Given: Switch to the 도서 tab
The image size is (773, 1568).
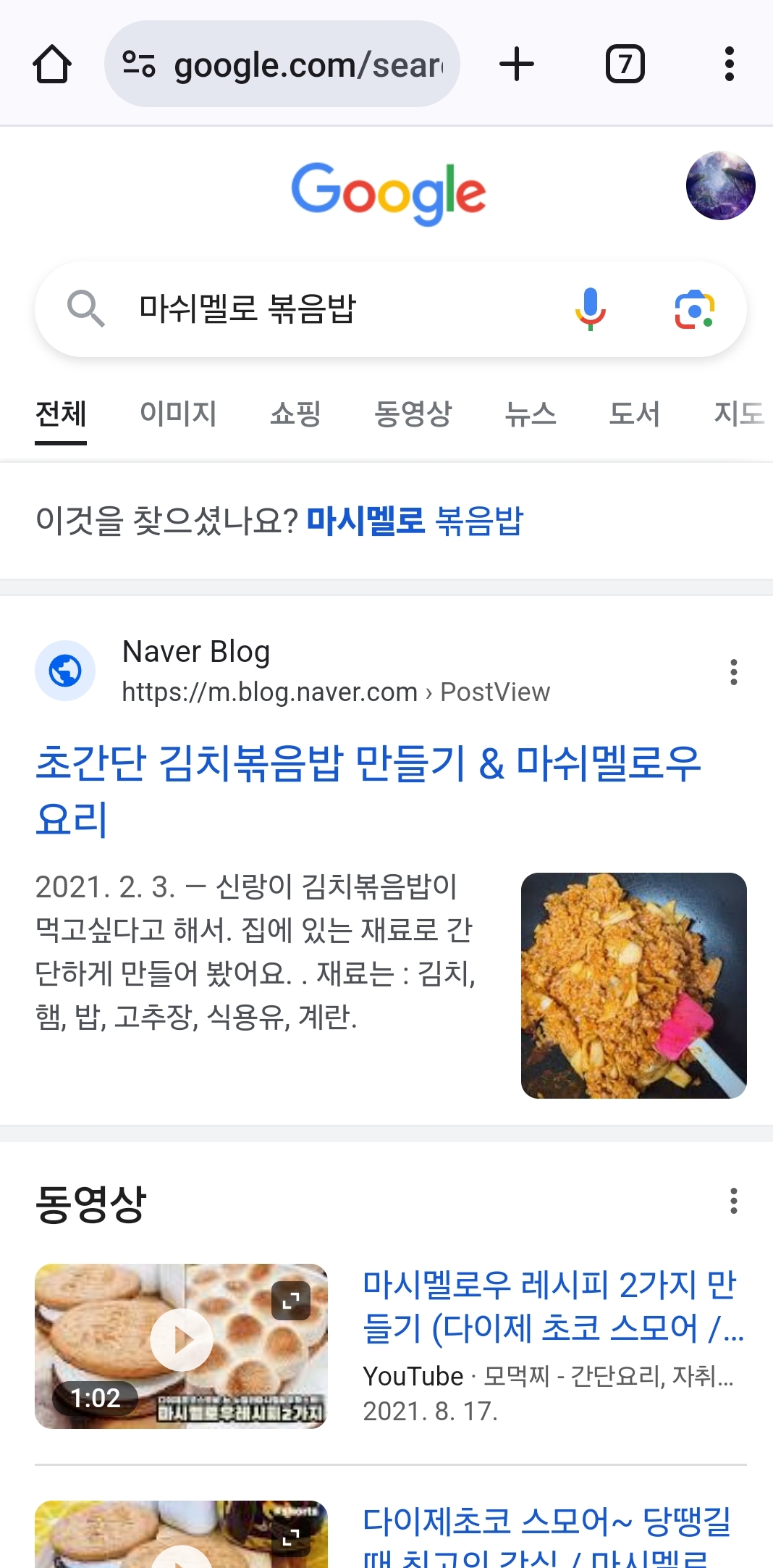Looking at the screenshot, I should [x=635, y=414].
